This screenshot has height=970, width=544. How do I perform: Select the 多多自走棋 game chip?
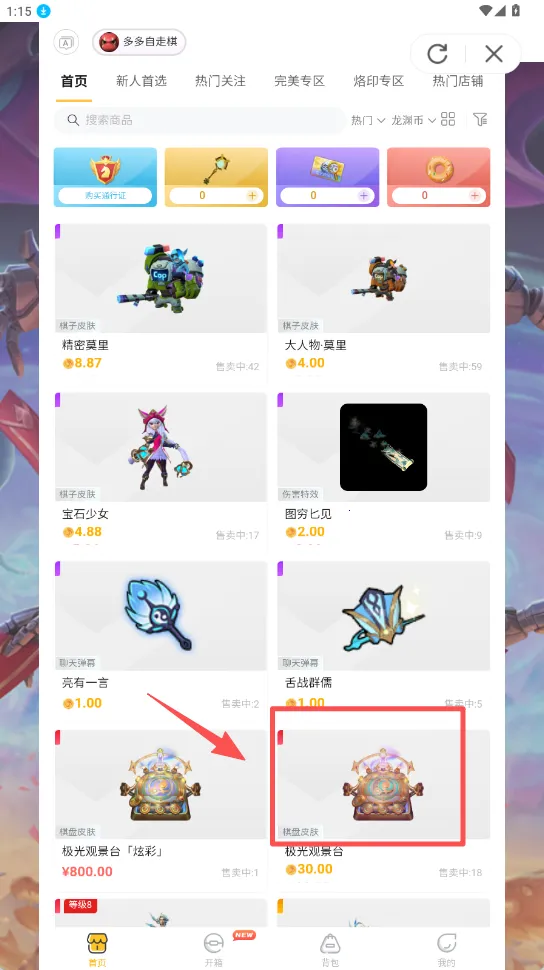(x=139, y=42)
